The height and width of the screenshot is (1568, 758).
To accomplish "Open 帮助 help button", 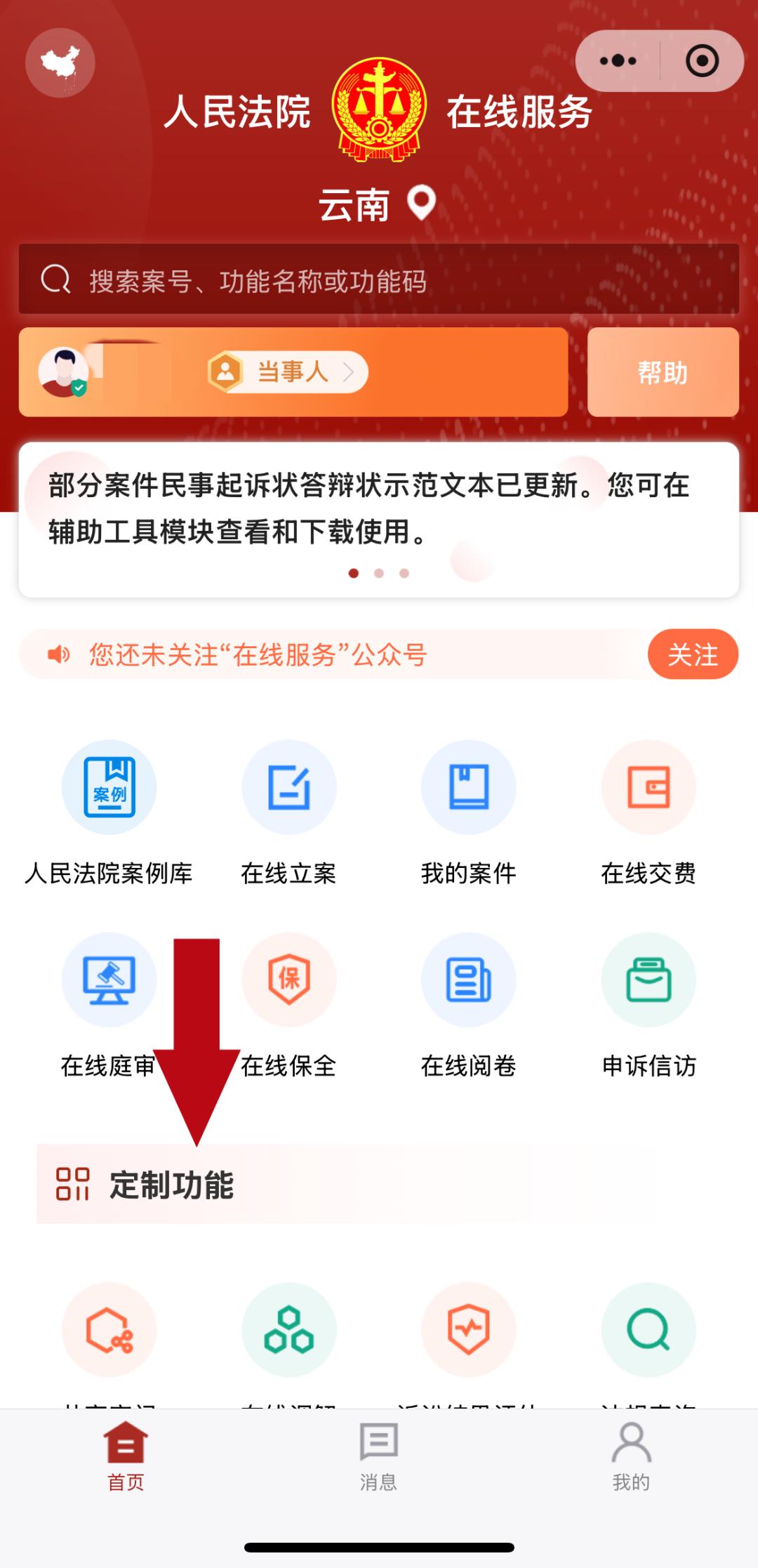I will (663, 372).
